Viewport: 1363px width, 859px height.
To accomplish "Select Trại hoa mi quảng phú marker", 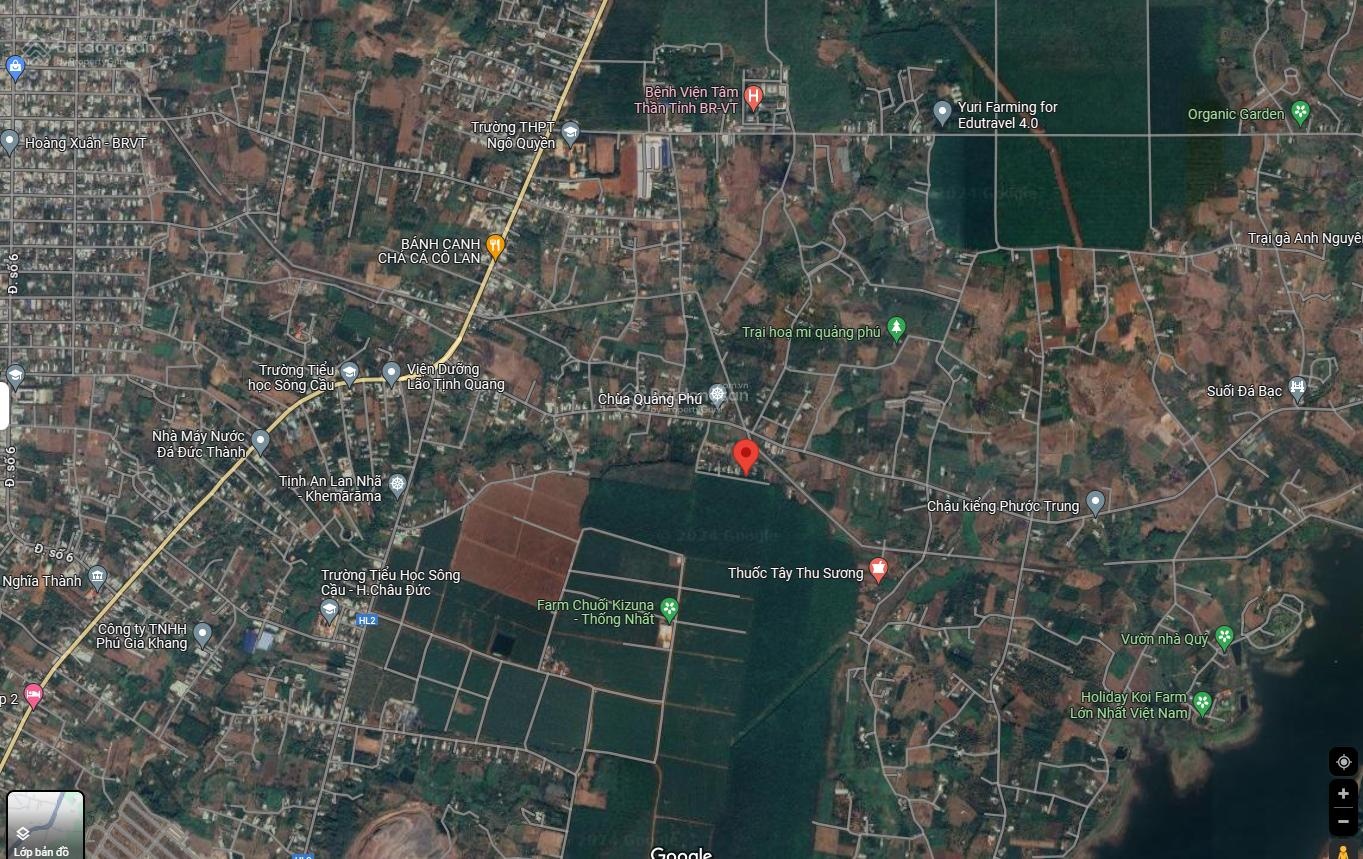I will coord(896,329).
